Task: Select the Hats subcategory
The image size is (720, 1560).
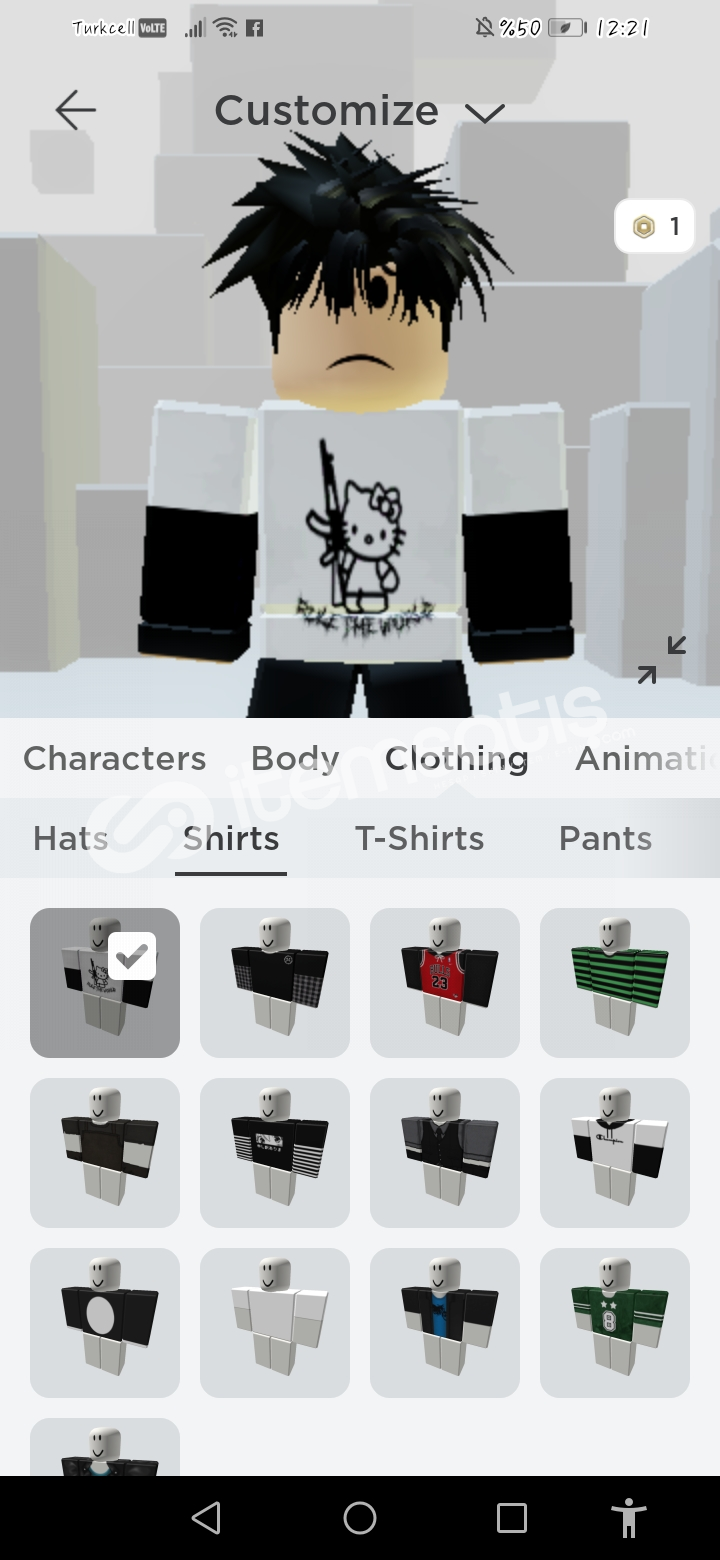Action: [x=70, y=838]
